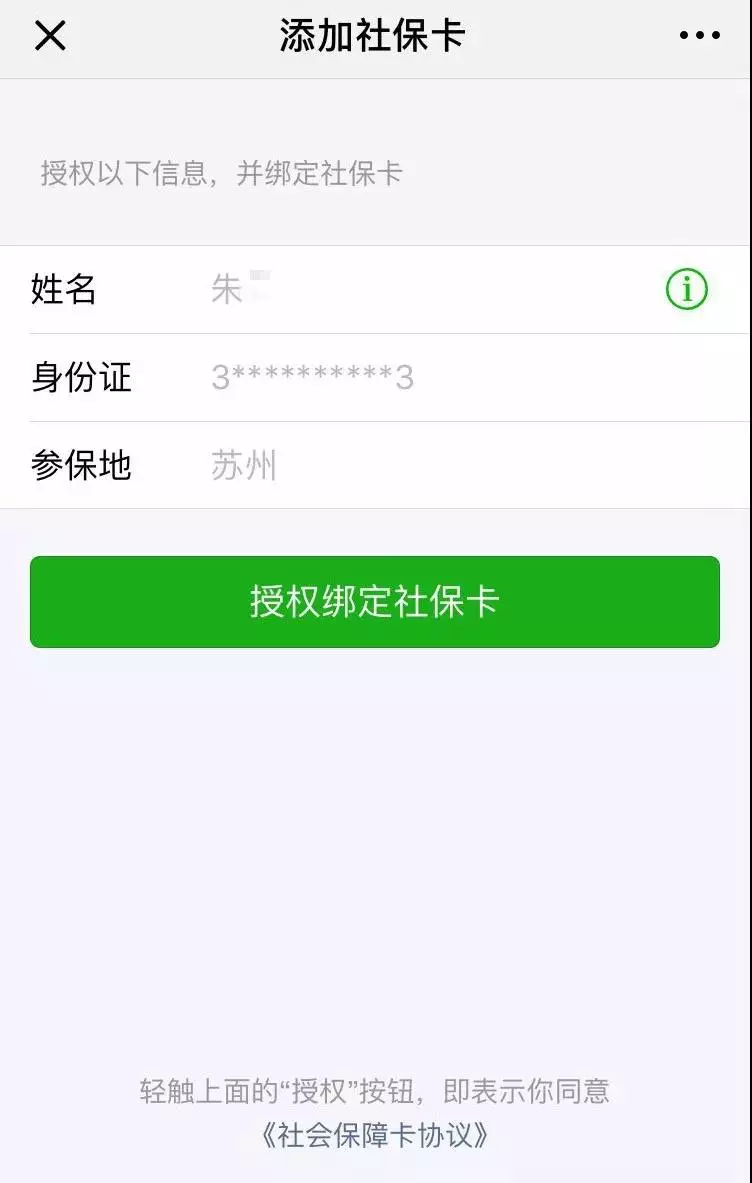The height and width of the screenshot is (1183, 752).
Task: Tap the green info icon beside 姓名
Action: 687,290
